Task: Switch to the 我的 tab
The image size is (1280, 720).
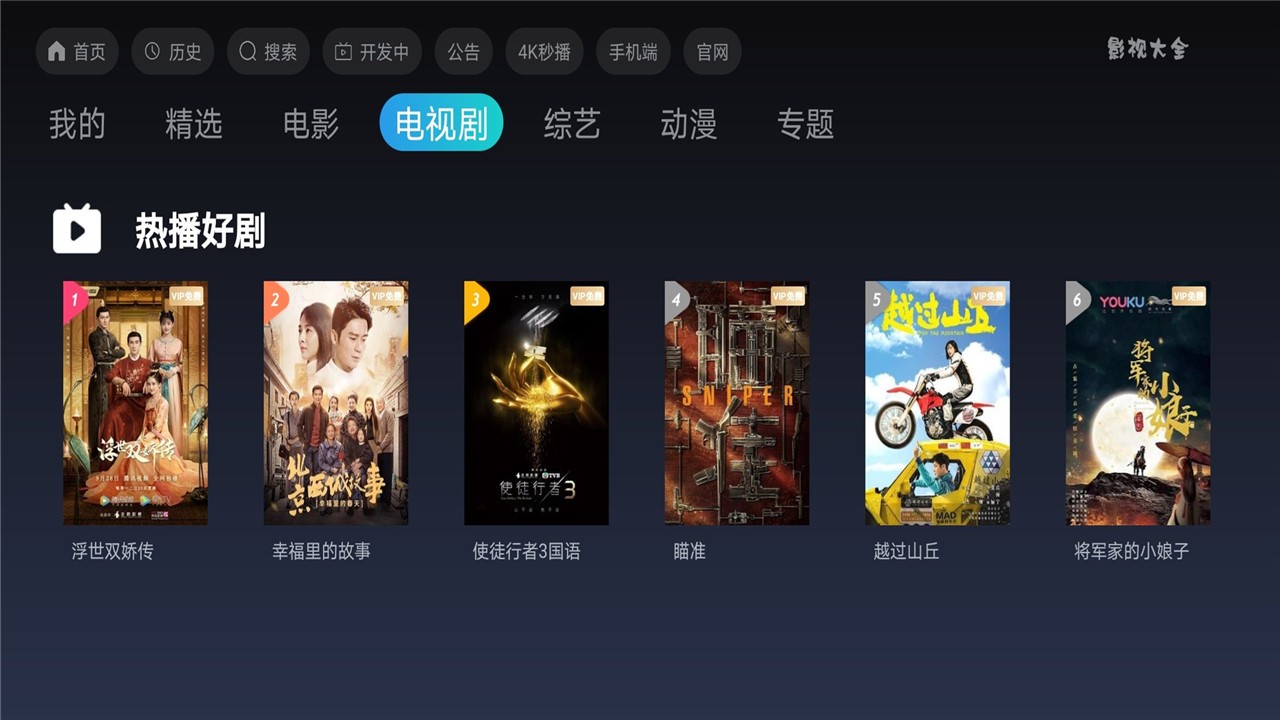Action: click(x=77, y=124)
